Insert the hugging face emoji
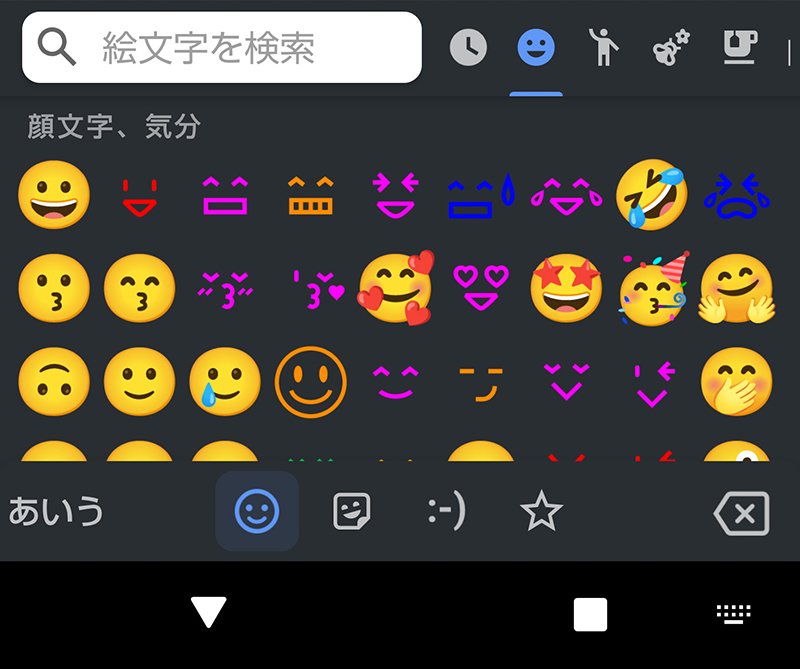Image resolution: width=800 pixels, height=669 pixels. (736, 288)
